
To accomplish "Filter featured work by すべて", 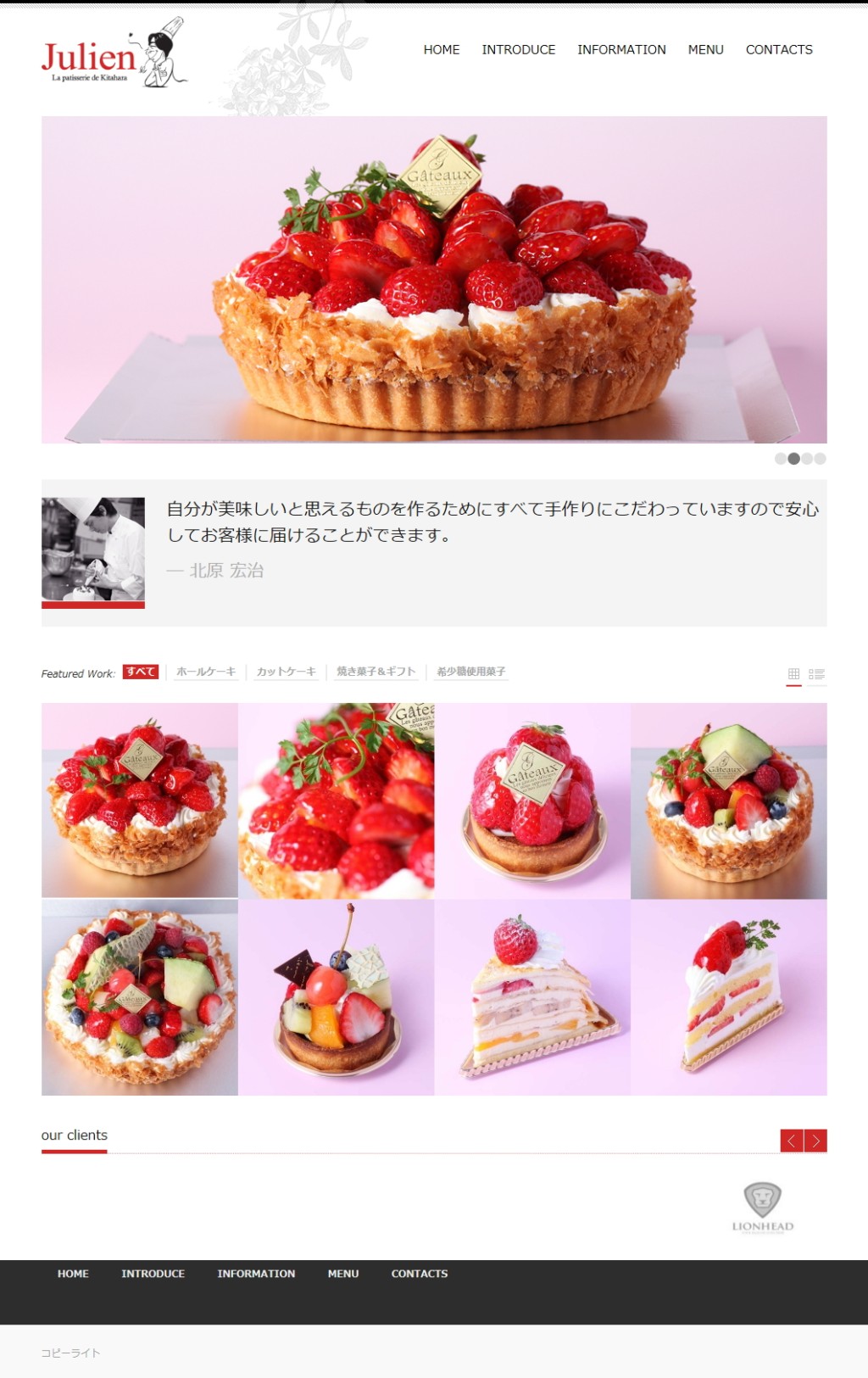I will [x=141, y=672].
